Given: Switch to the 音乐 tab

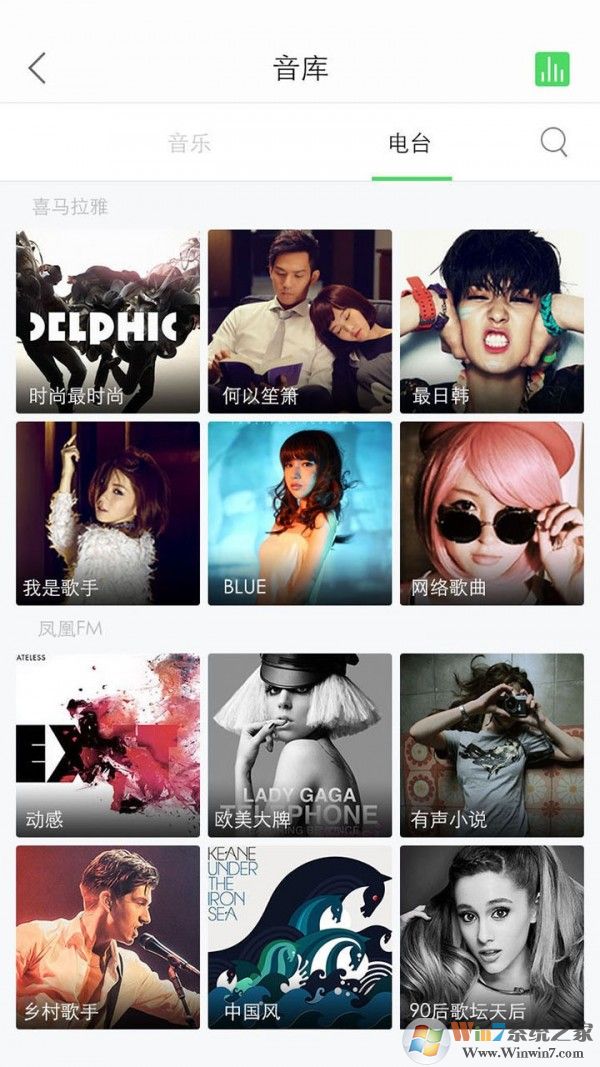Looking at the screenshot, I should pyautogui.click(x=189, y=143).
